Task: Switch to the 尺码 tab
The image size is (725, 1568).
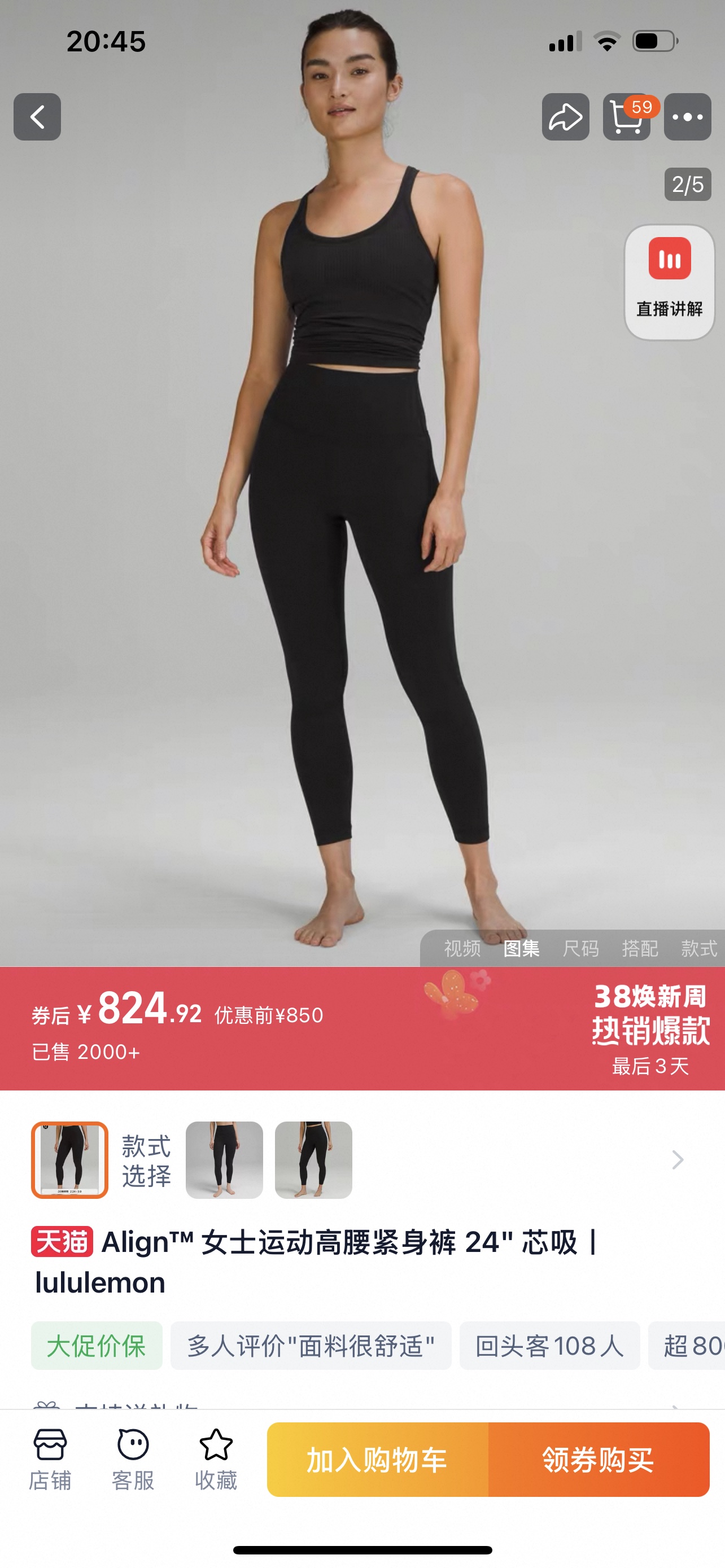Action: [x=580, y=948]
